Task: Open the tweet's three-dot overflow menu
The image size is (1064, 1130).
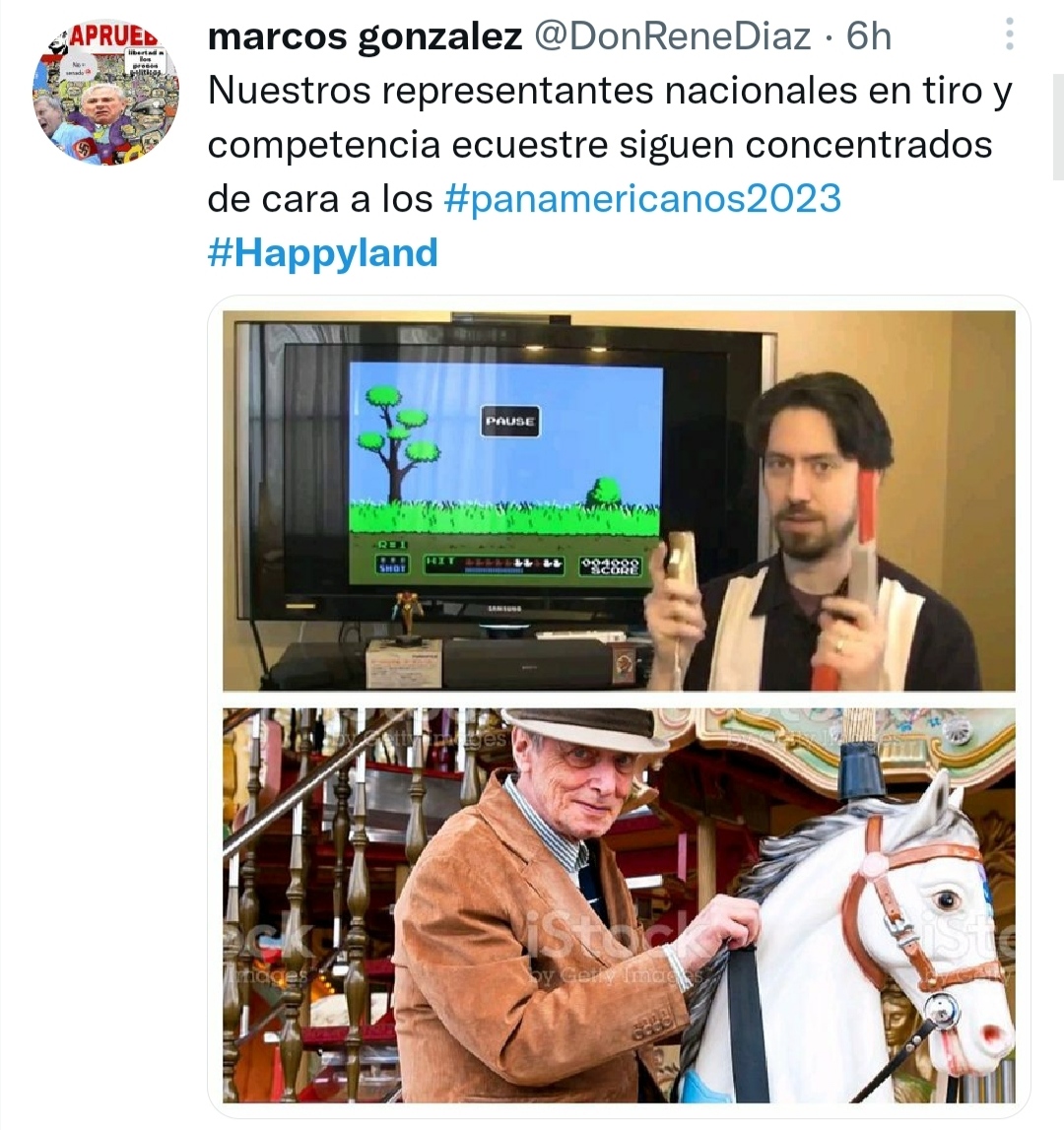Action: click(x=1009, y=36)
